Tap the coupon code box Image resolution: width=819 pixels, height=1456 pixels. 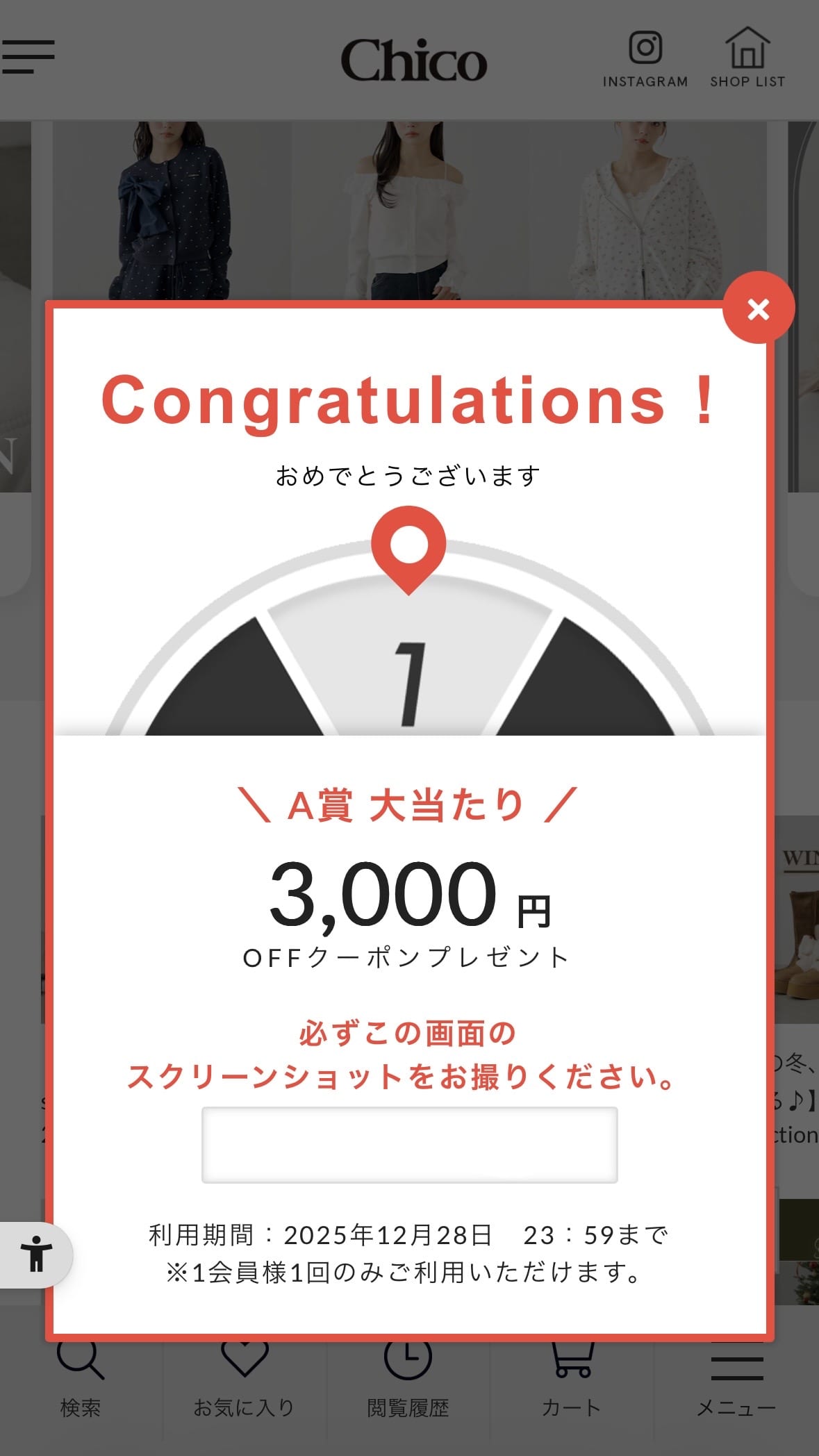(x=409, y=1145)
